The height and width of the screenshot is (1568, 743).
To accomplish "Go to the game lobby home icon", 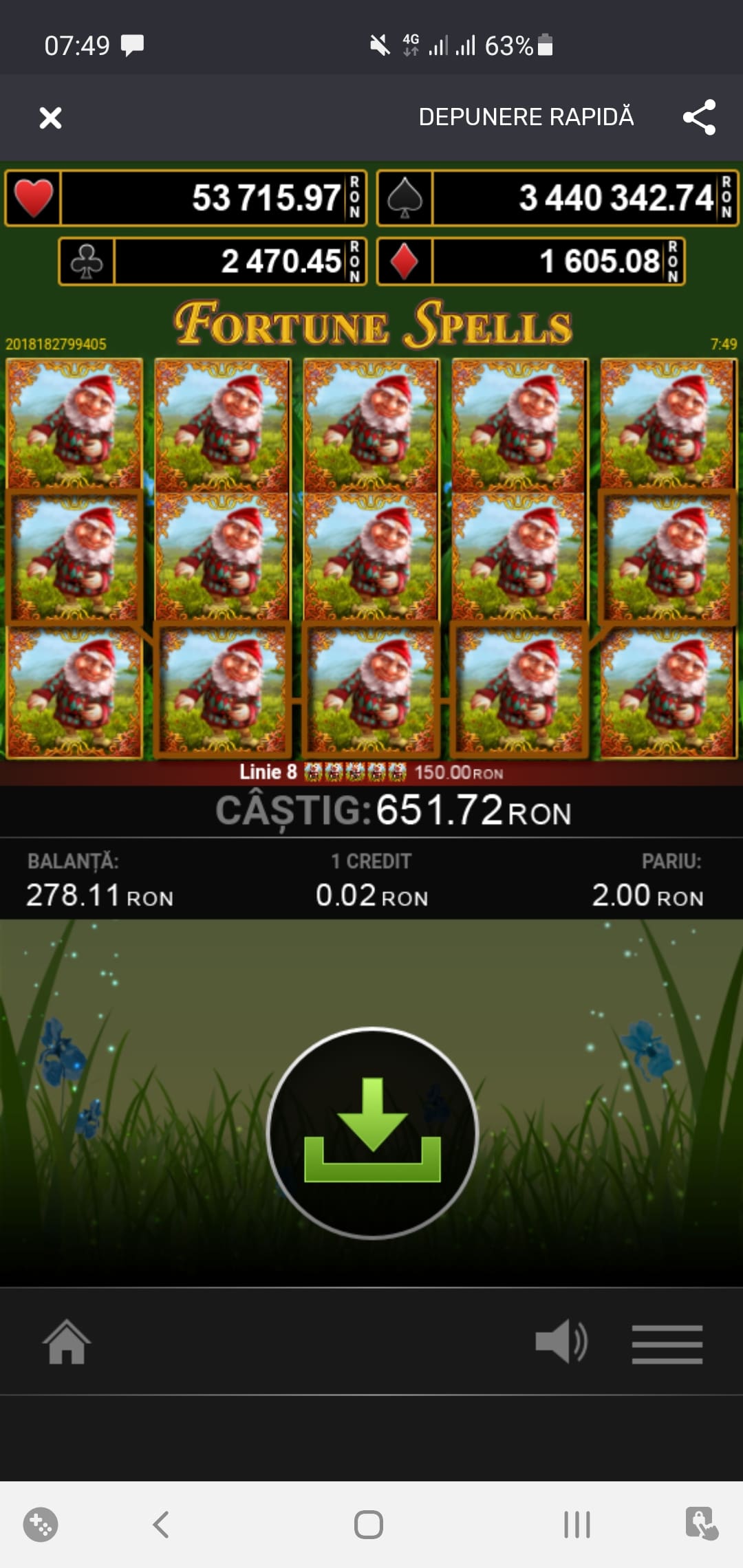I will [67, 1341].
